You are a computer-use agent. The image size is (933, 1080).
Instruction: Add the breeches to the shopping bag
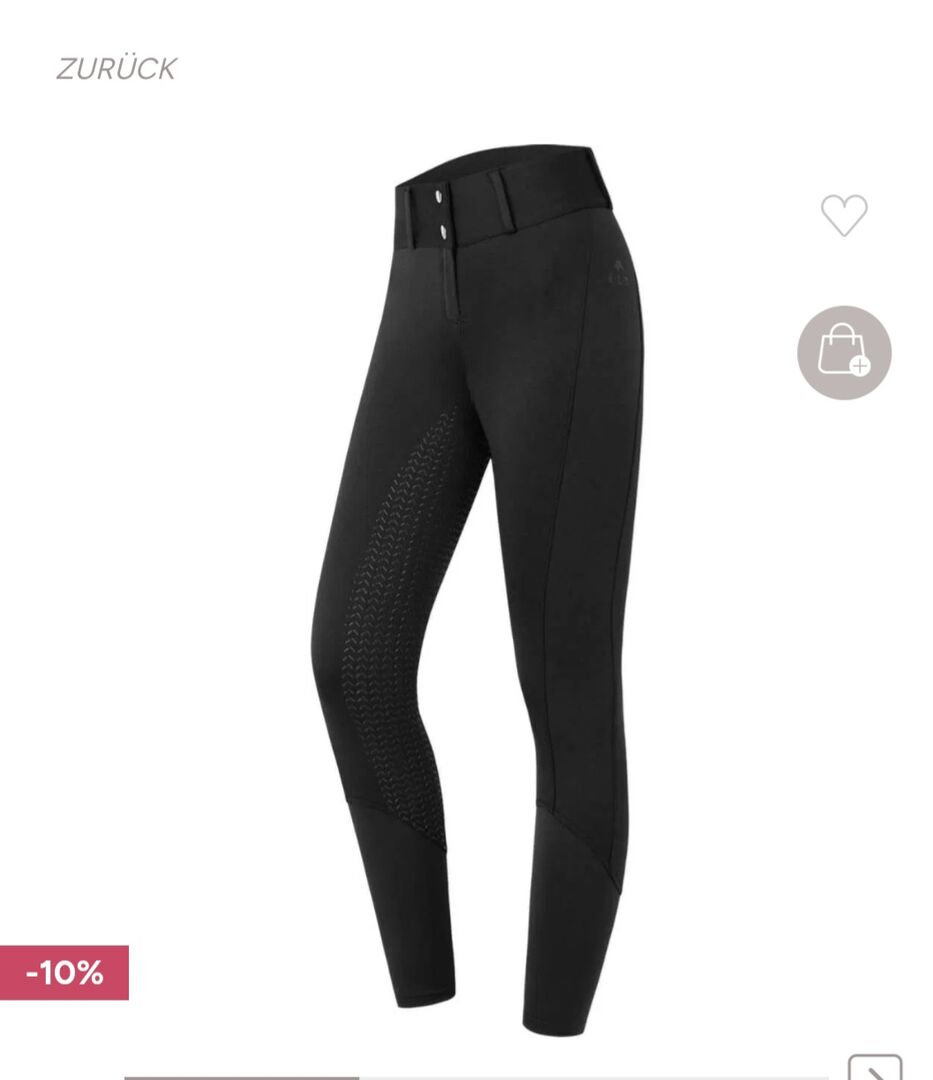click(843, 352)
